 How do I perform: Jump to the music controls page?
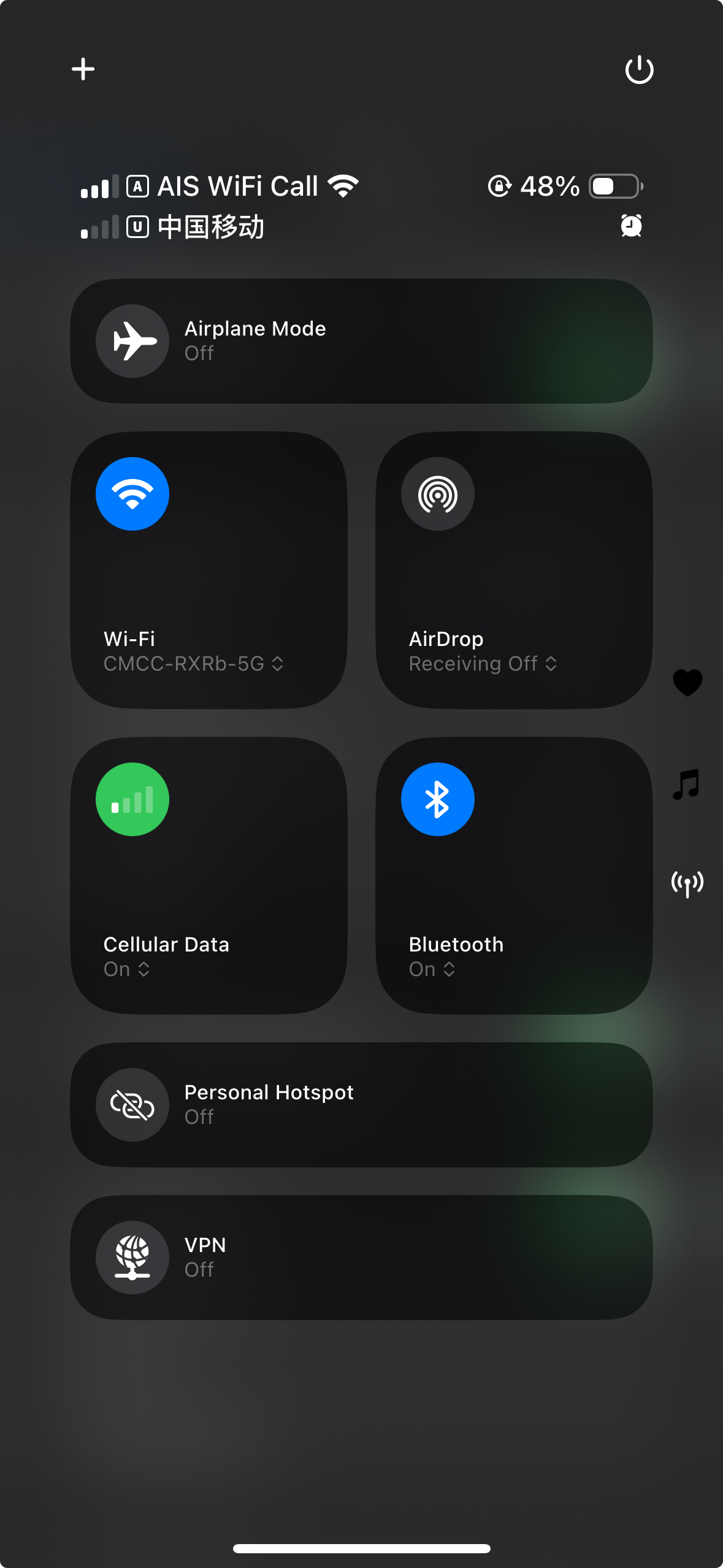[686, 784]
